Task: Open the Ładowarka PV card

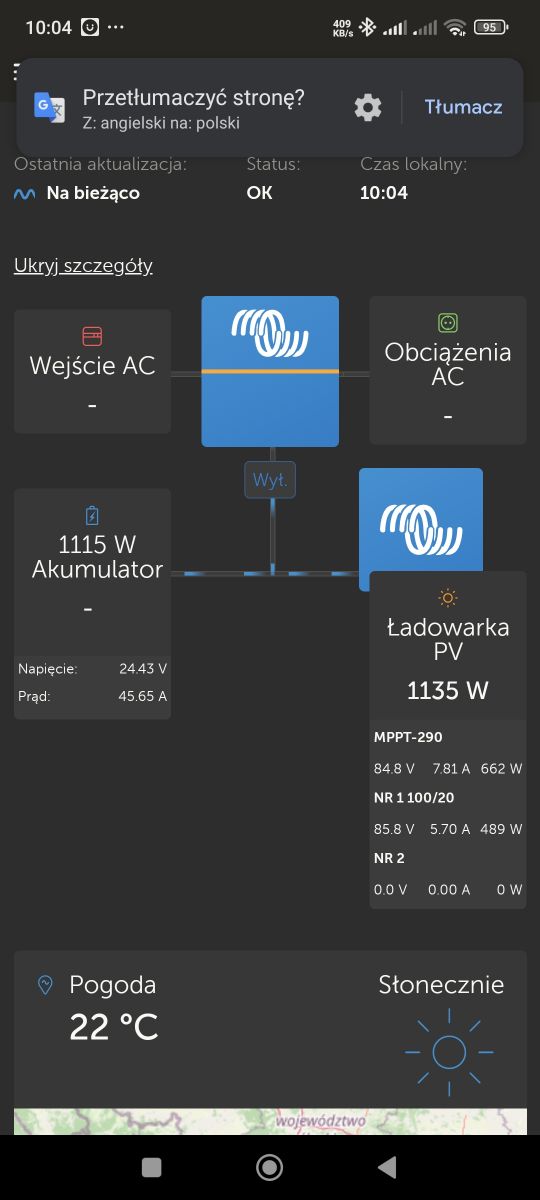Action: tap(448, 740)
